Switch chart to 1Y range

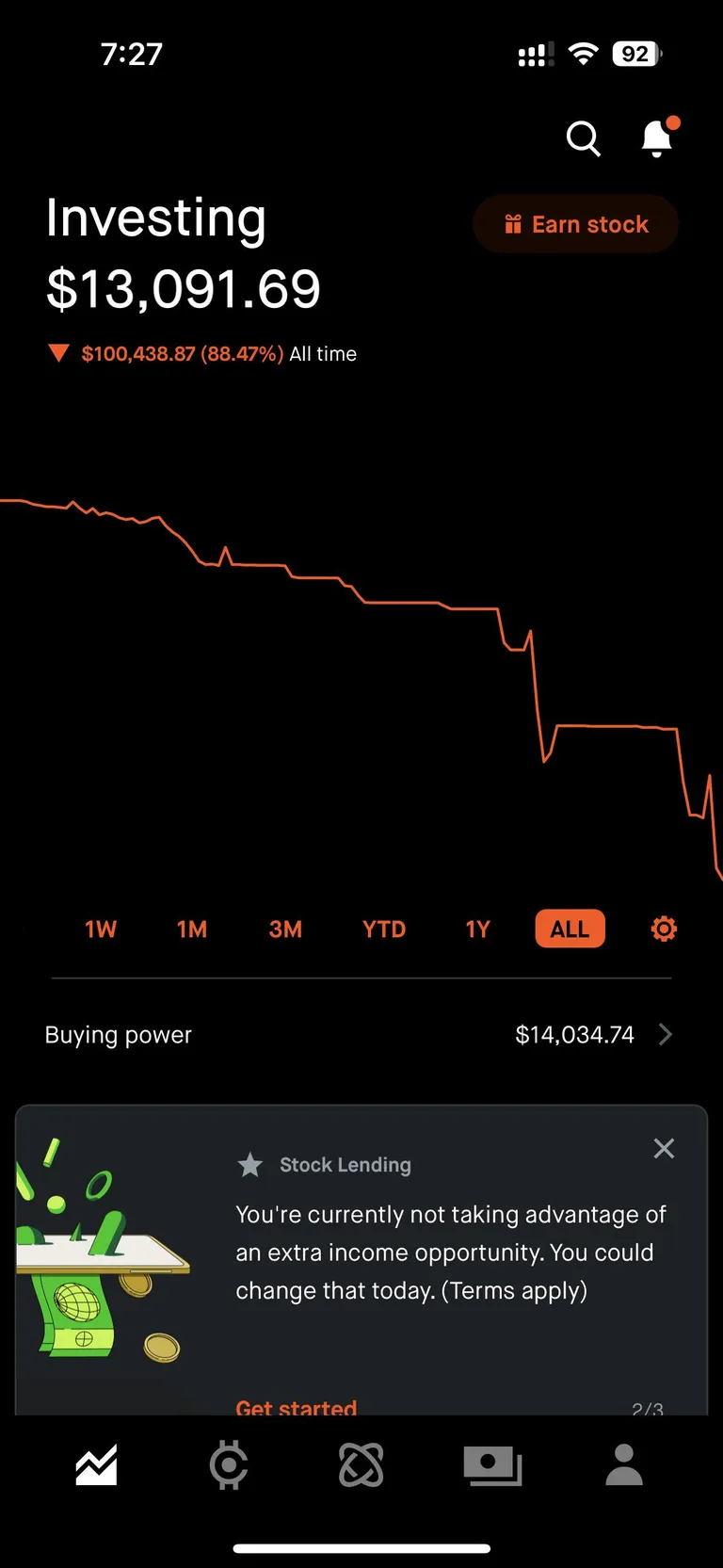pyautogui.click(x=477, y=929)
